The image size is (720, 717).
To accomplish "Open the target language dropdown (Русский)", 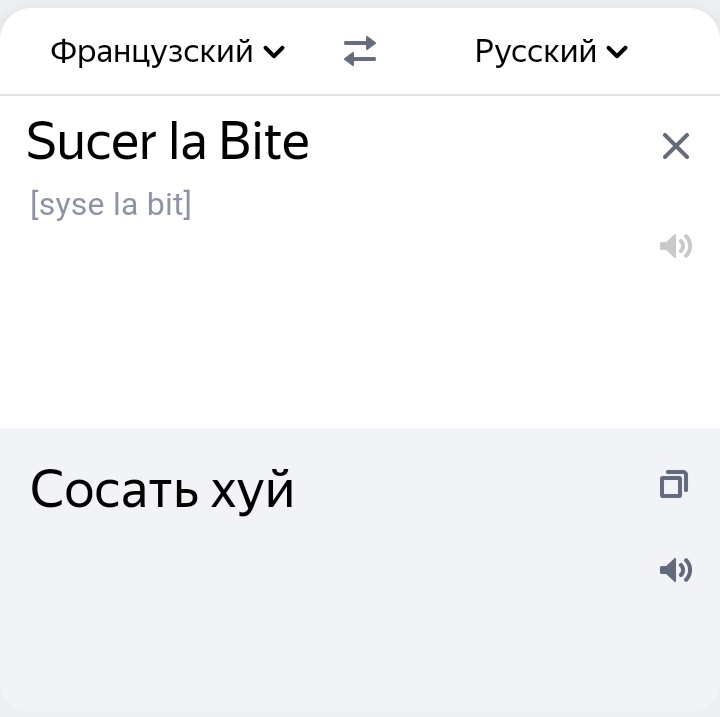I will click(551, 51).
